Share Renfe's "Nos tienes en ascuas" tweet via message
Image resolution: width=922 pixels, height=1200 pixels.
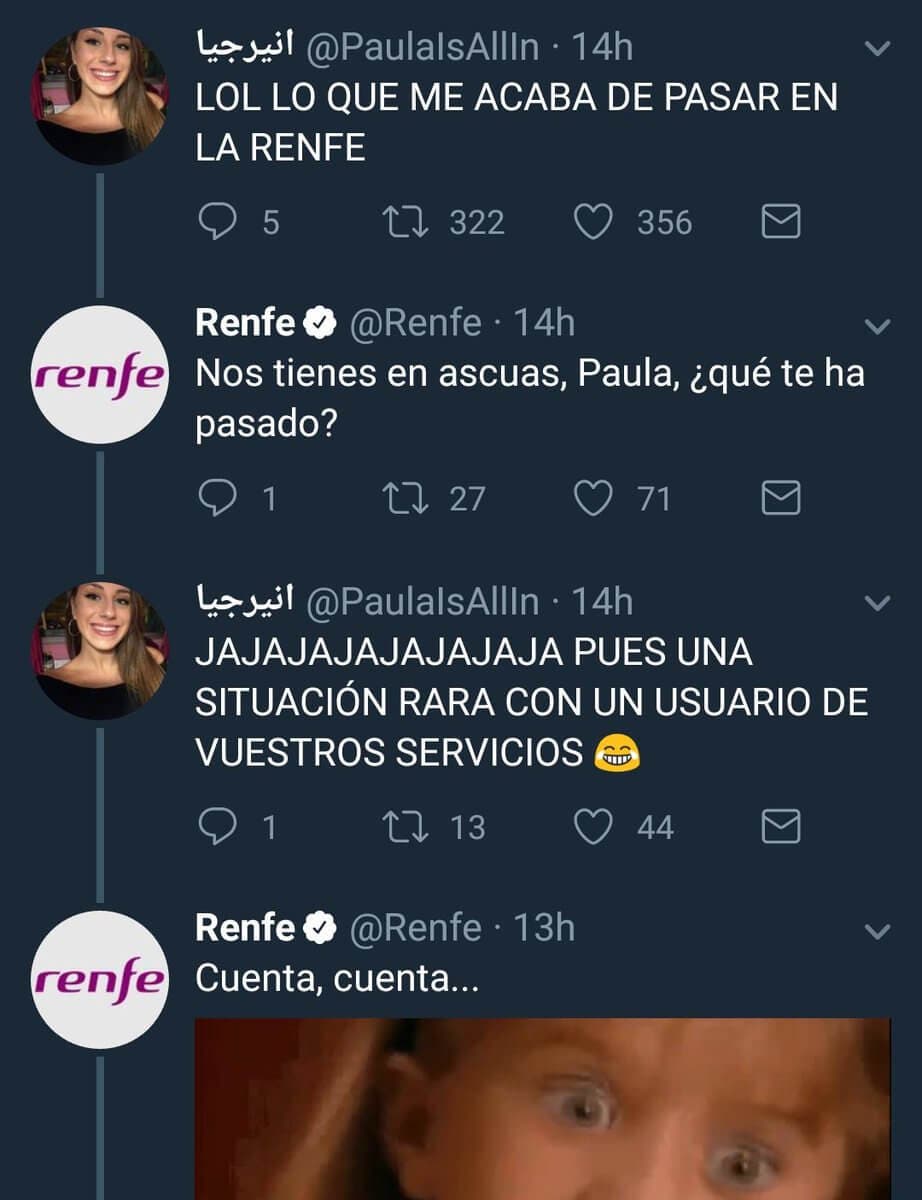tap(781, 498)
